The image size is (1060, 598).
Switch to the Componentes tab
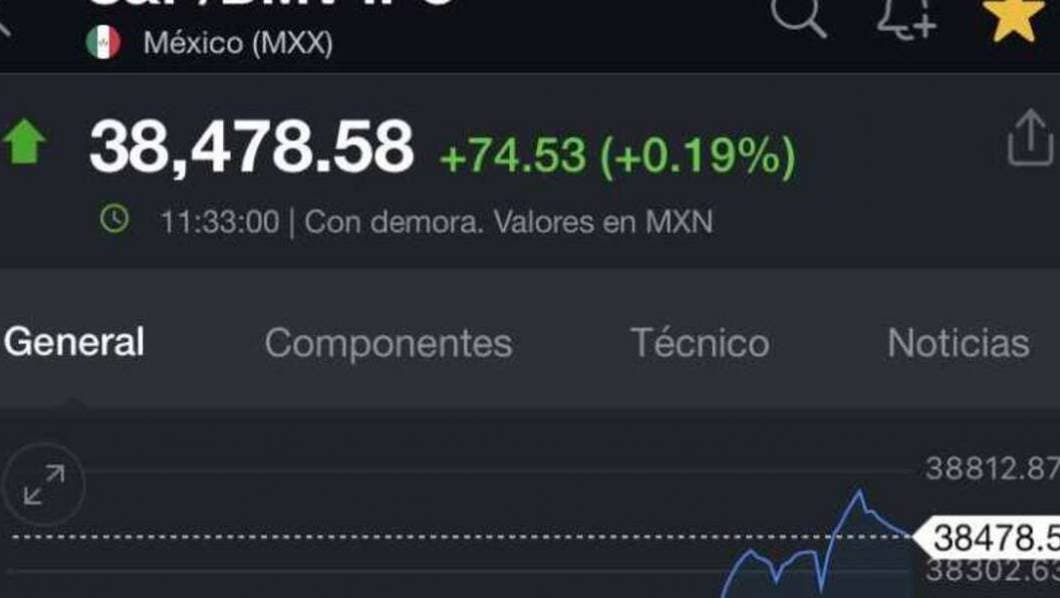coord(388,343)
